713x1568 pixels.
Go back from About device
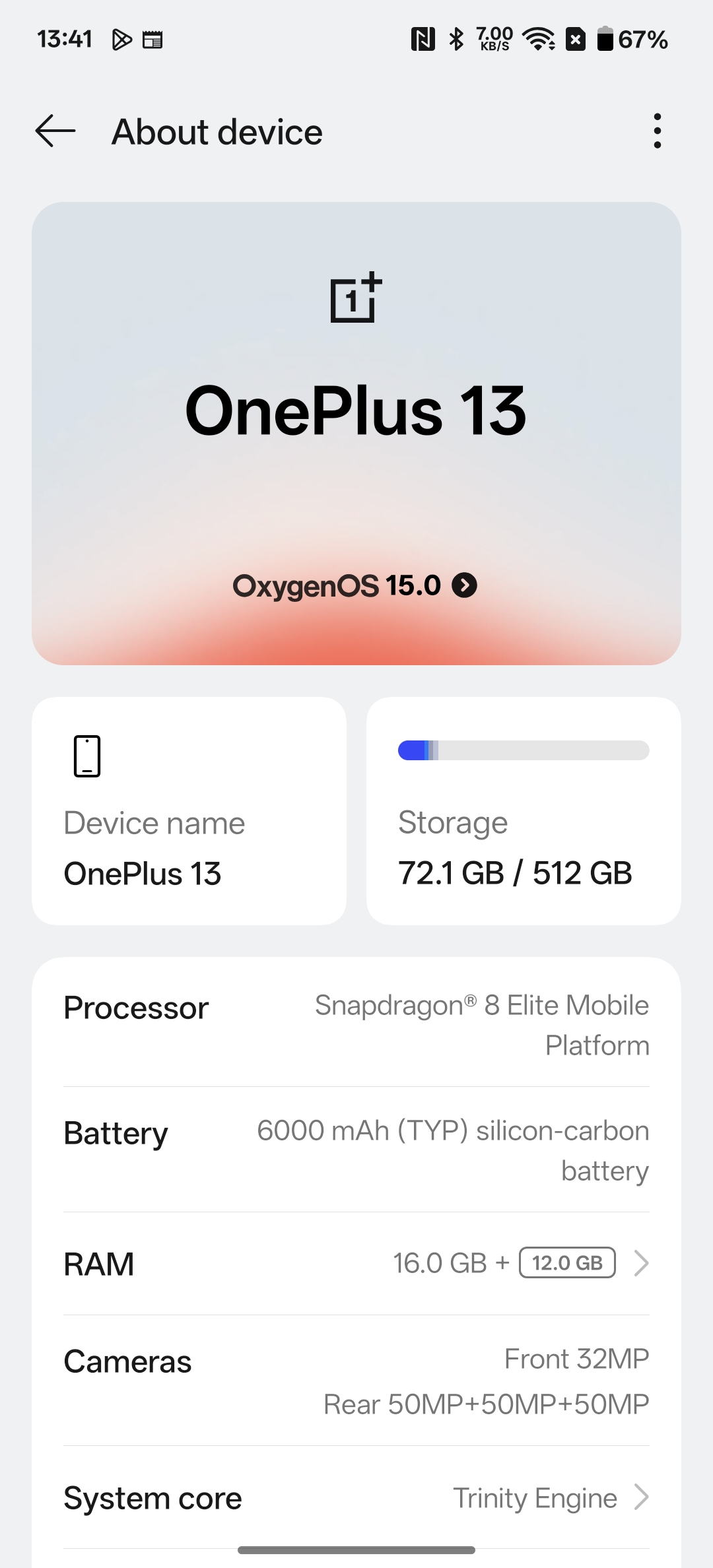point(55,131)
